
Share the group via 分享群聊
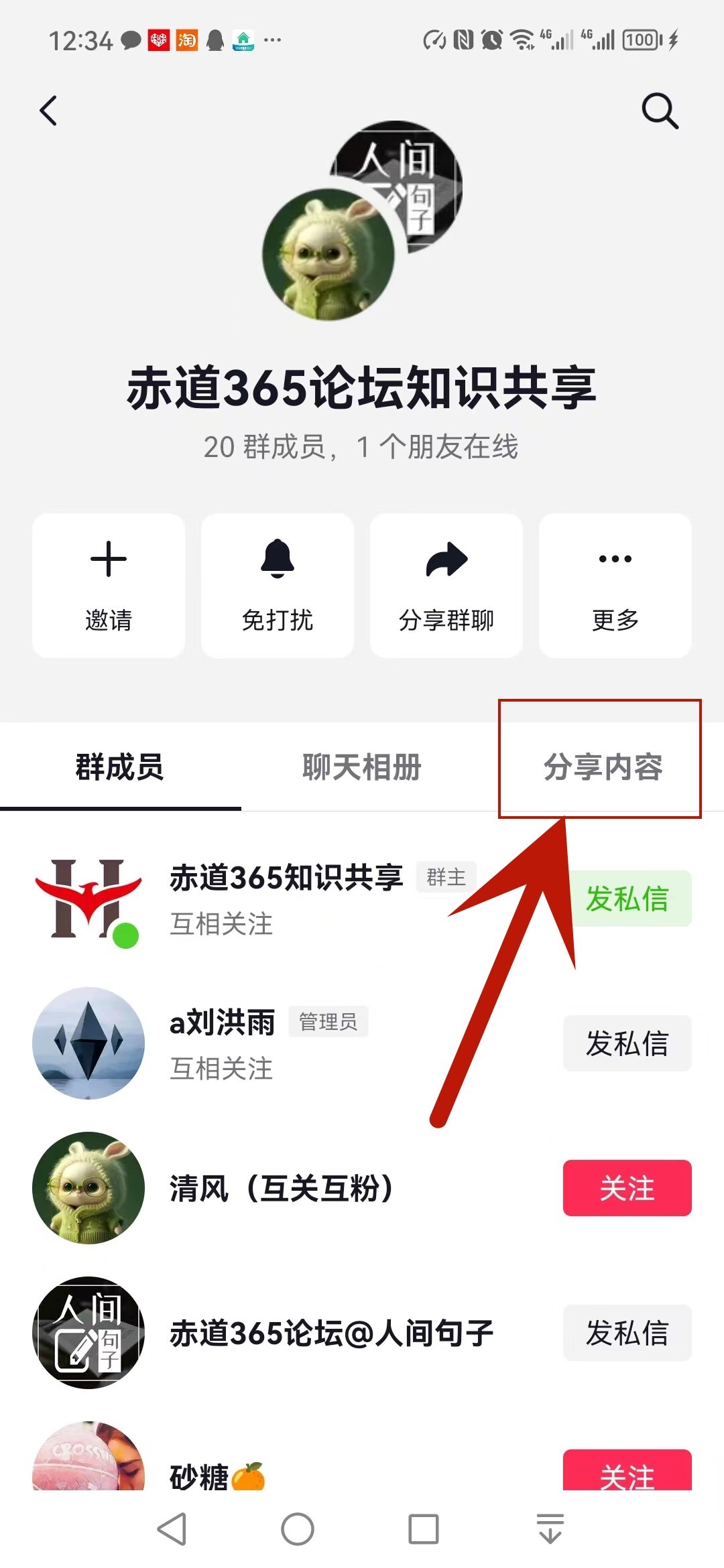point(446,585)
